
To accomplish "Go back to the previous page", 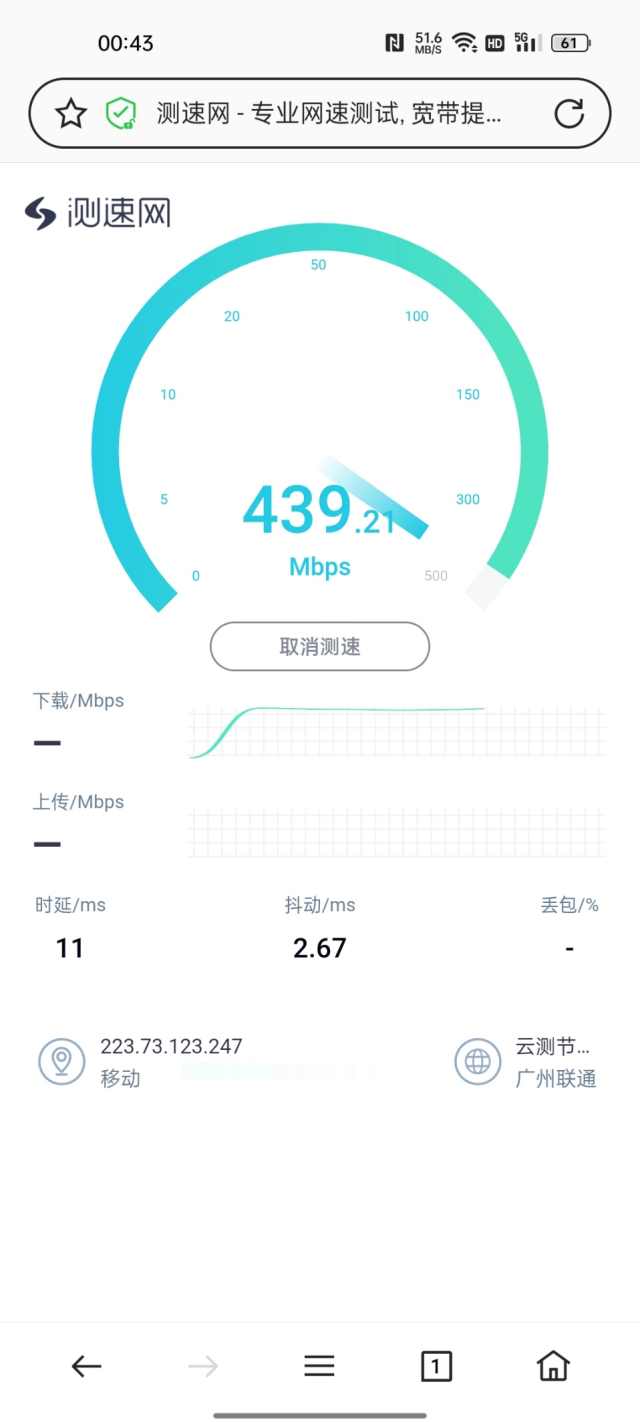I will tap(87, 1366).
